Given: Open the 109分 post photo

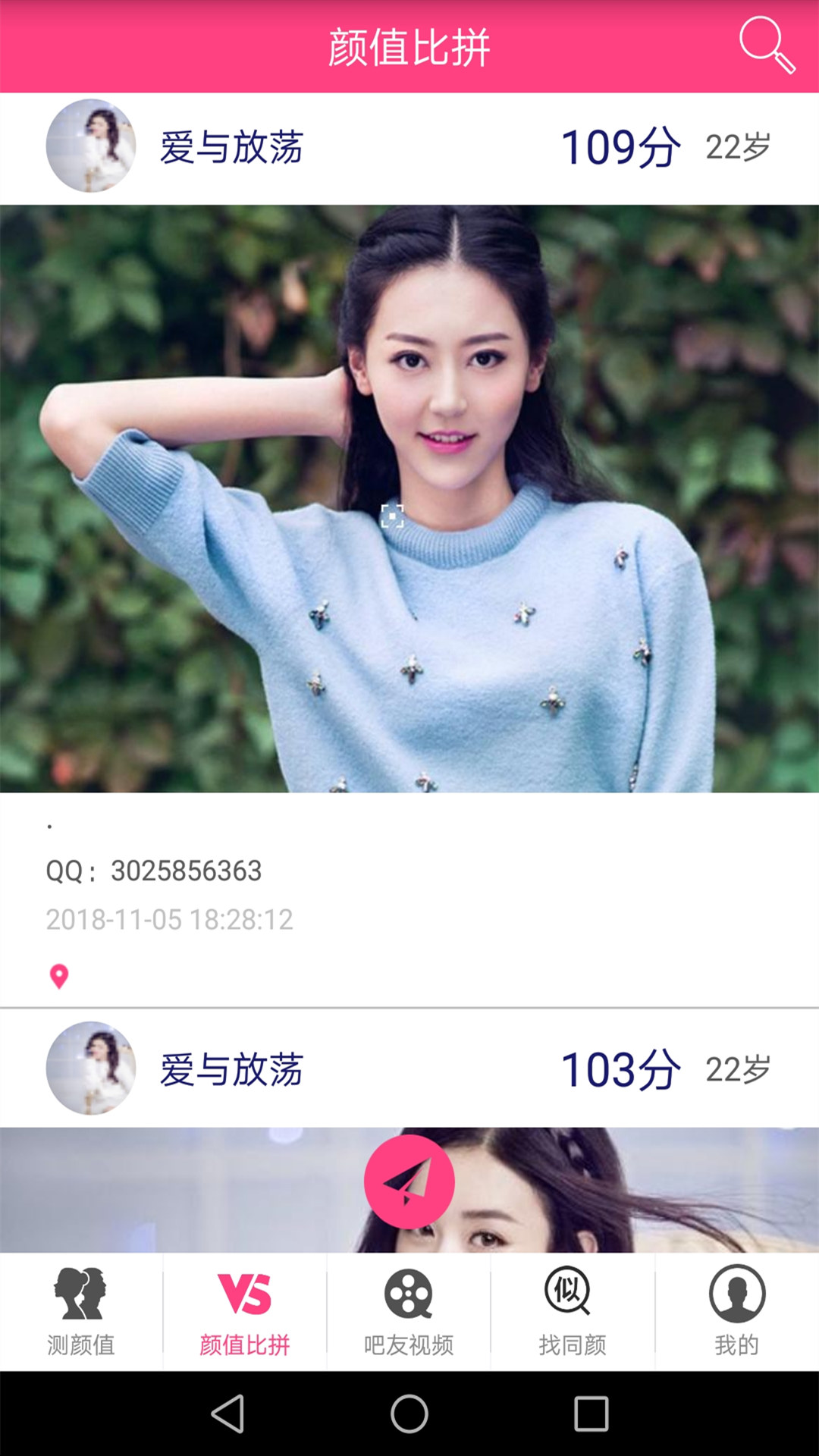Looking at the screenshot, I should [x=409, y=498].
